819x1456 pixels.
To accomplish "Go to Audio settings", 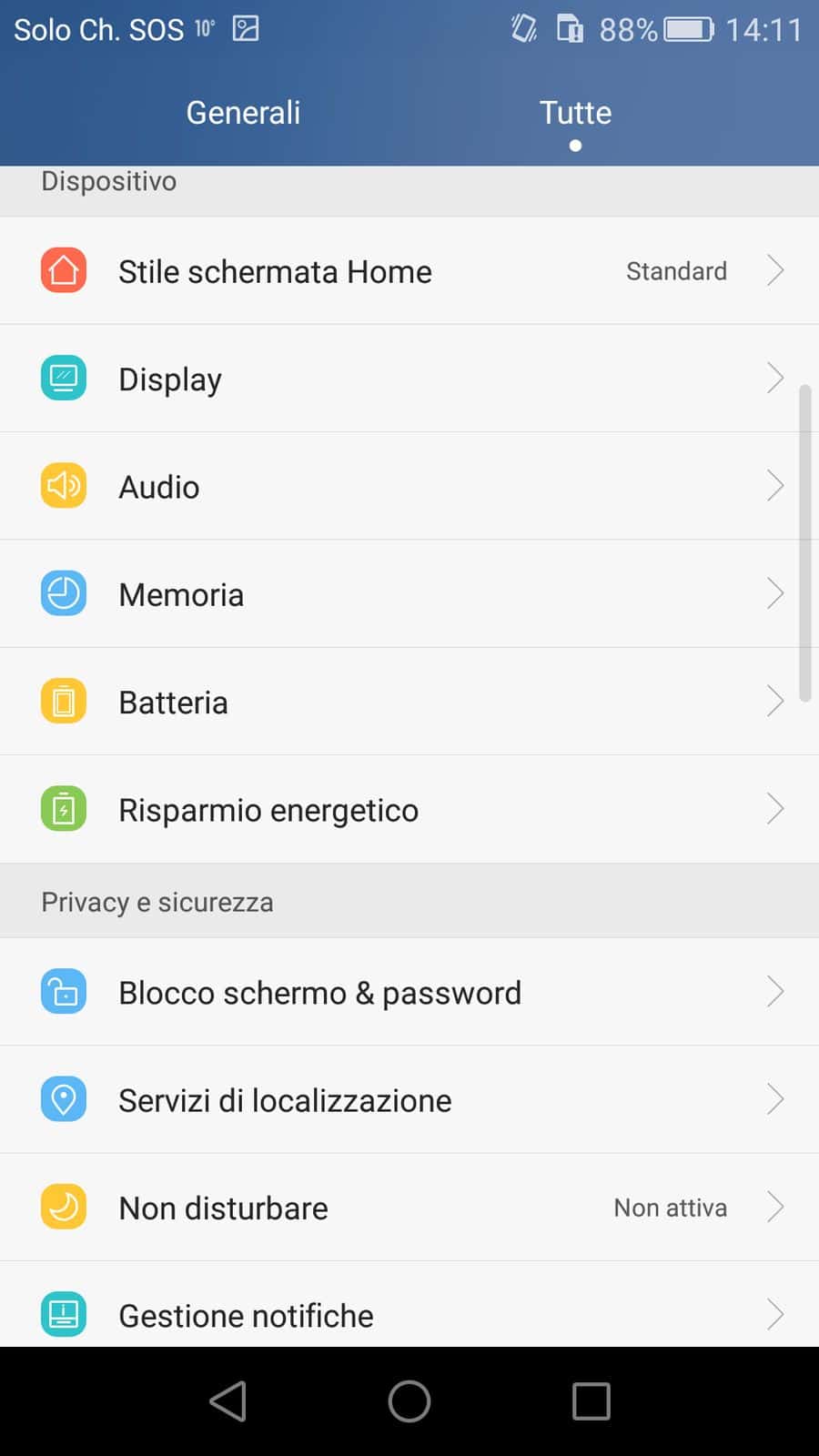I will click(409, 487).
